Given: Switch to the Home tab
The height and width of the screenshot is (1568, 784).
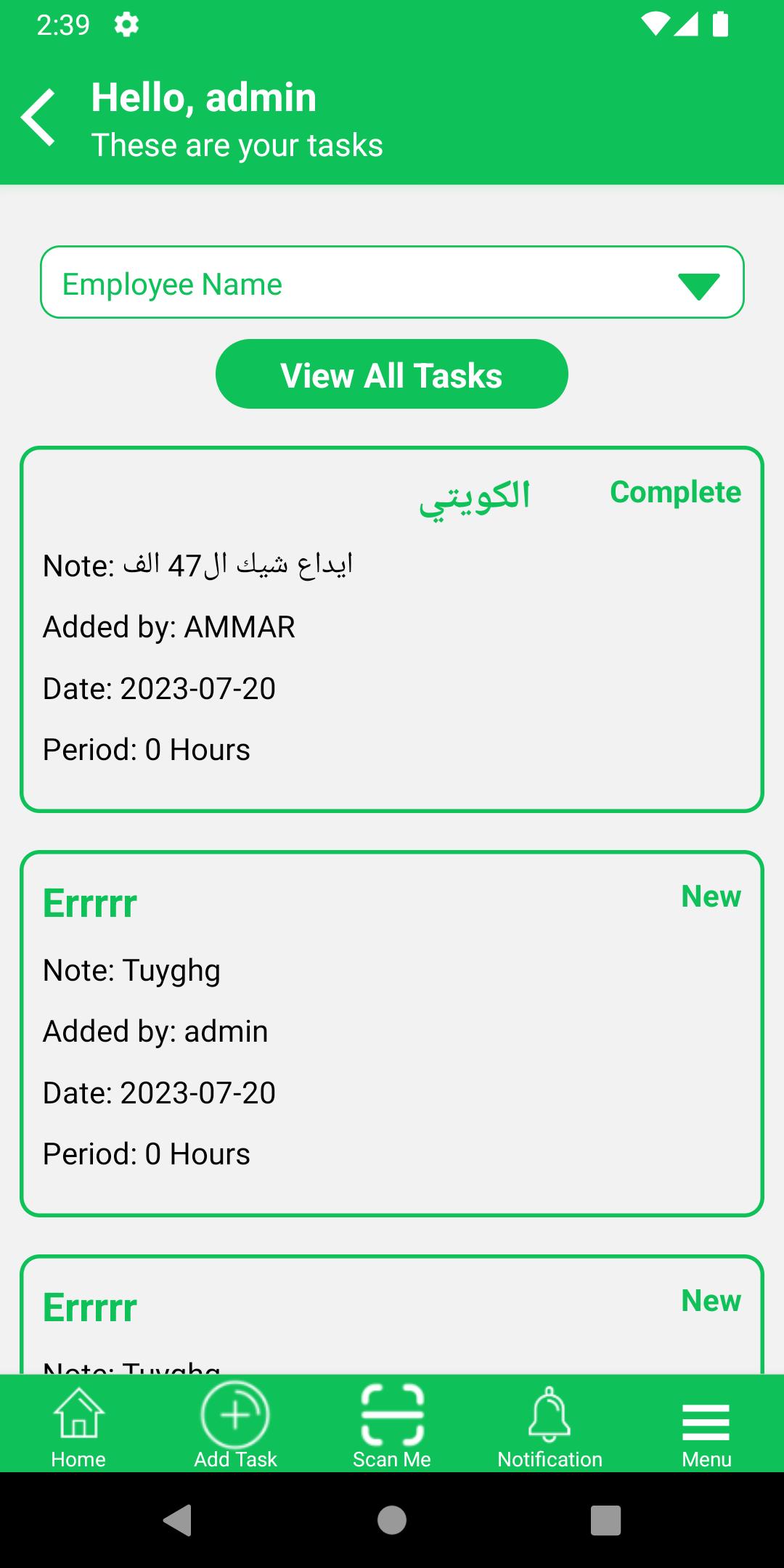Looking at the screenshot, I should [78, 1424].
